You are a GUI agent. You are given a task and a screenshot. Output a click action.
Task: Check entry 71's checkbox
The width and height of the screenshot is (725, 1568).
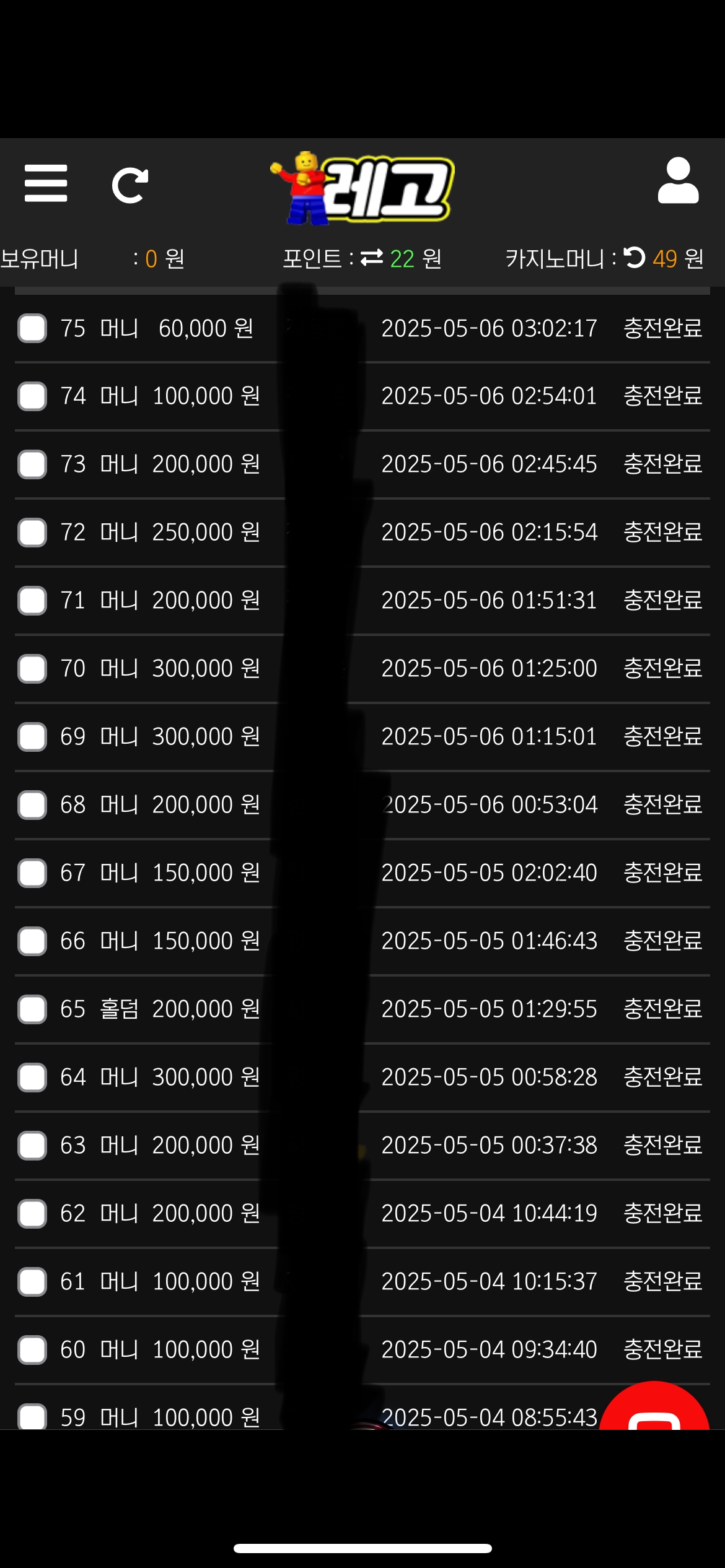[32, 601]
